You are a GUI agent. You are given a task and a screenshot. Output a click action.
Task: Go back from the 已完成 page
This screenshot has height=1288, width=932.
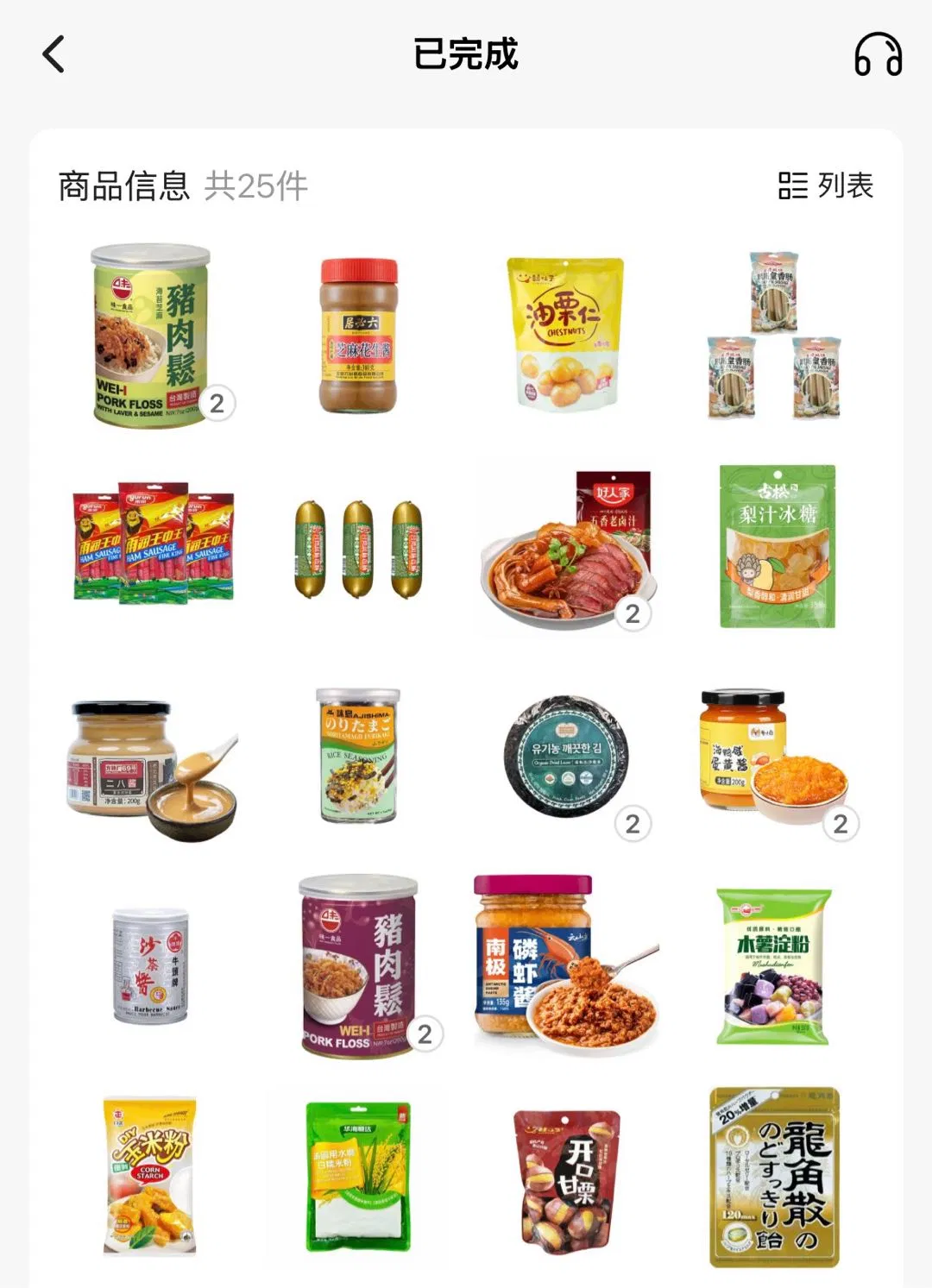pos(54,54)
